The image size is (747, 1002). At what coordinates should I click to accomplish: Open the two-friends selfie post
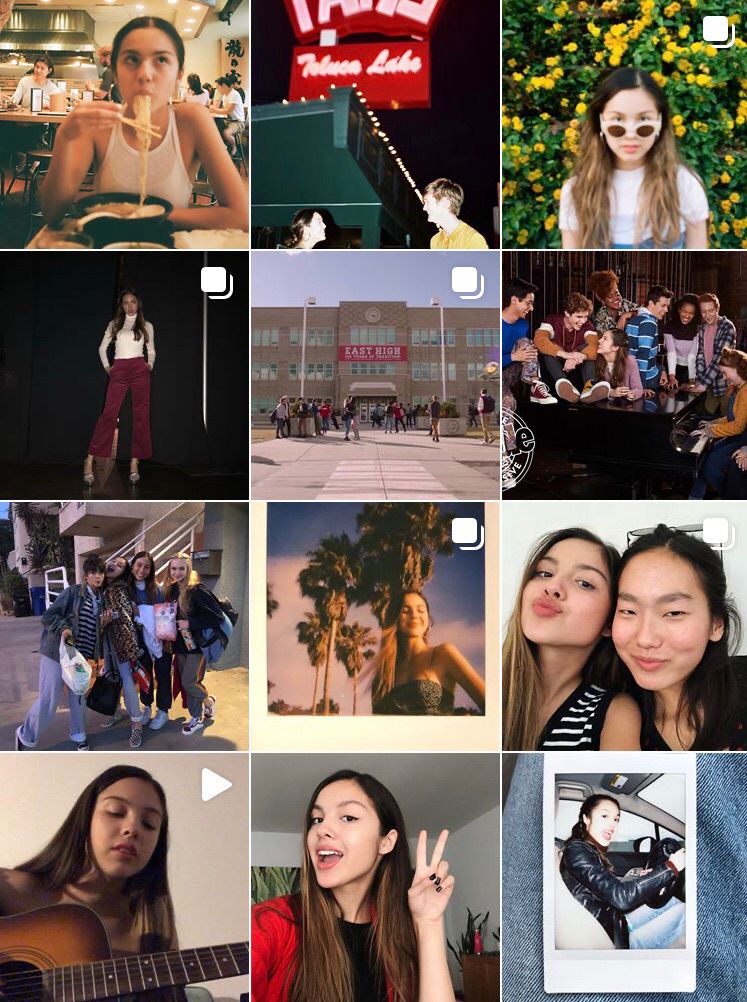(624, 626)
